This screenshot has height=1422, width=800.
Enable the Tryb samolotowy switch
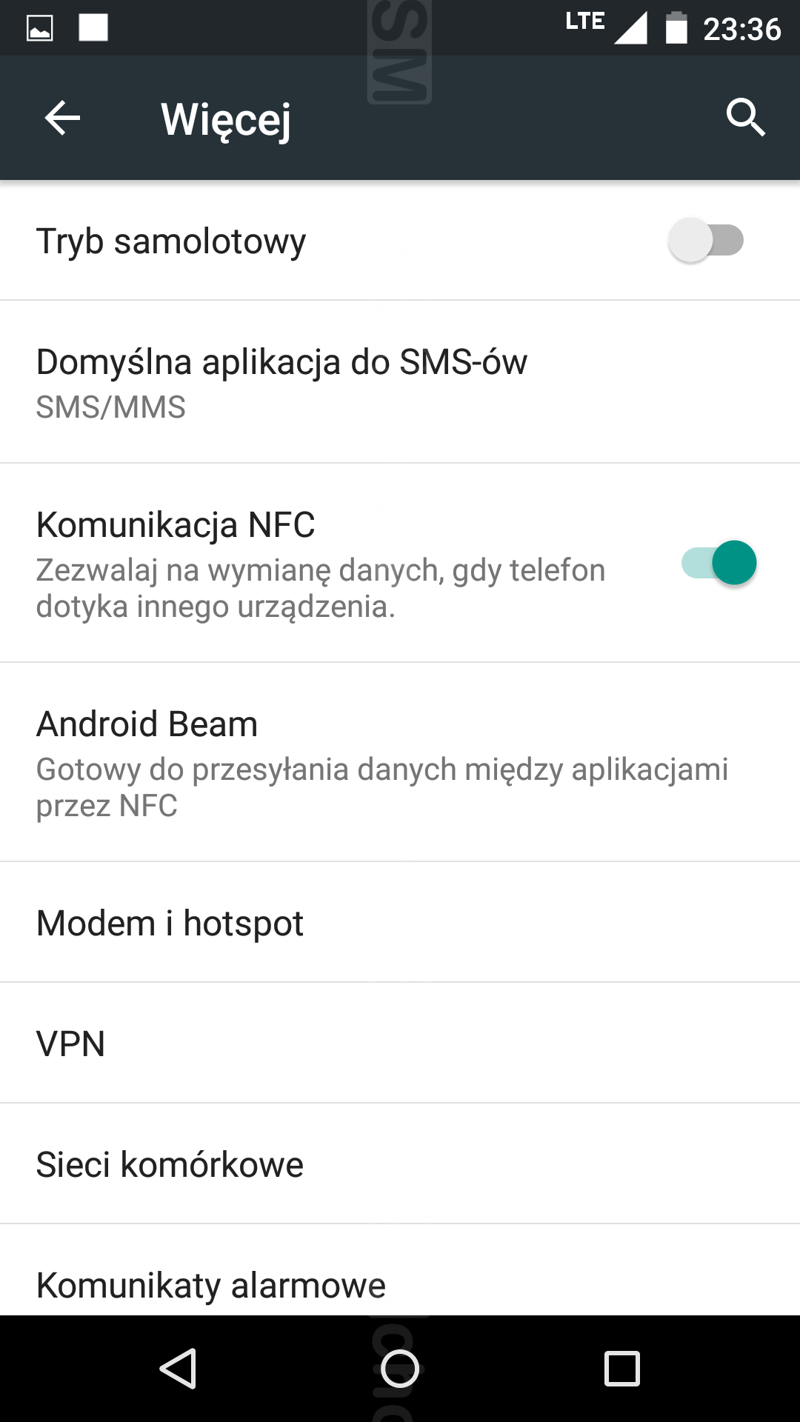tap(707, 241)
